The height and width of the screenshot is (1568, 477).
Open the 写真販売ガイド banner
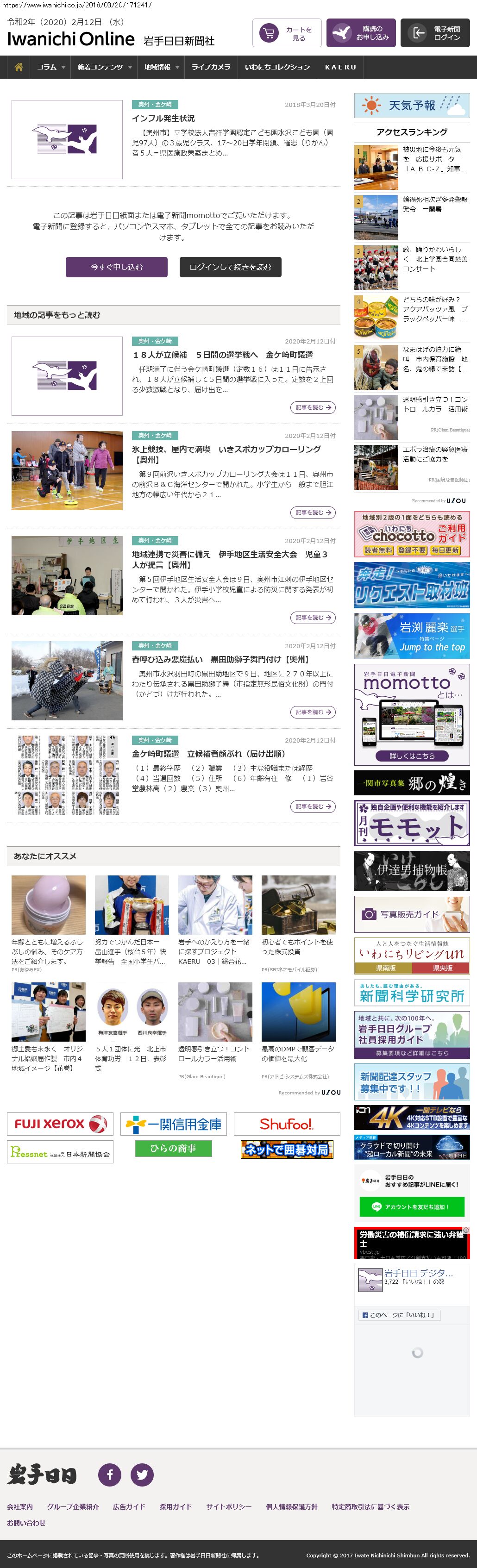point(412,914)
